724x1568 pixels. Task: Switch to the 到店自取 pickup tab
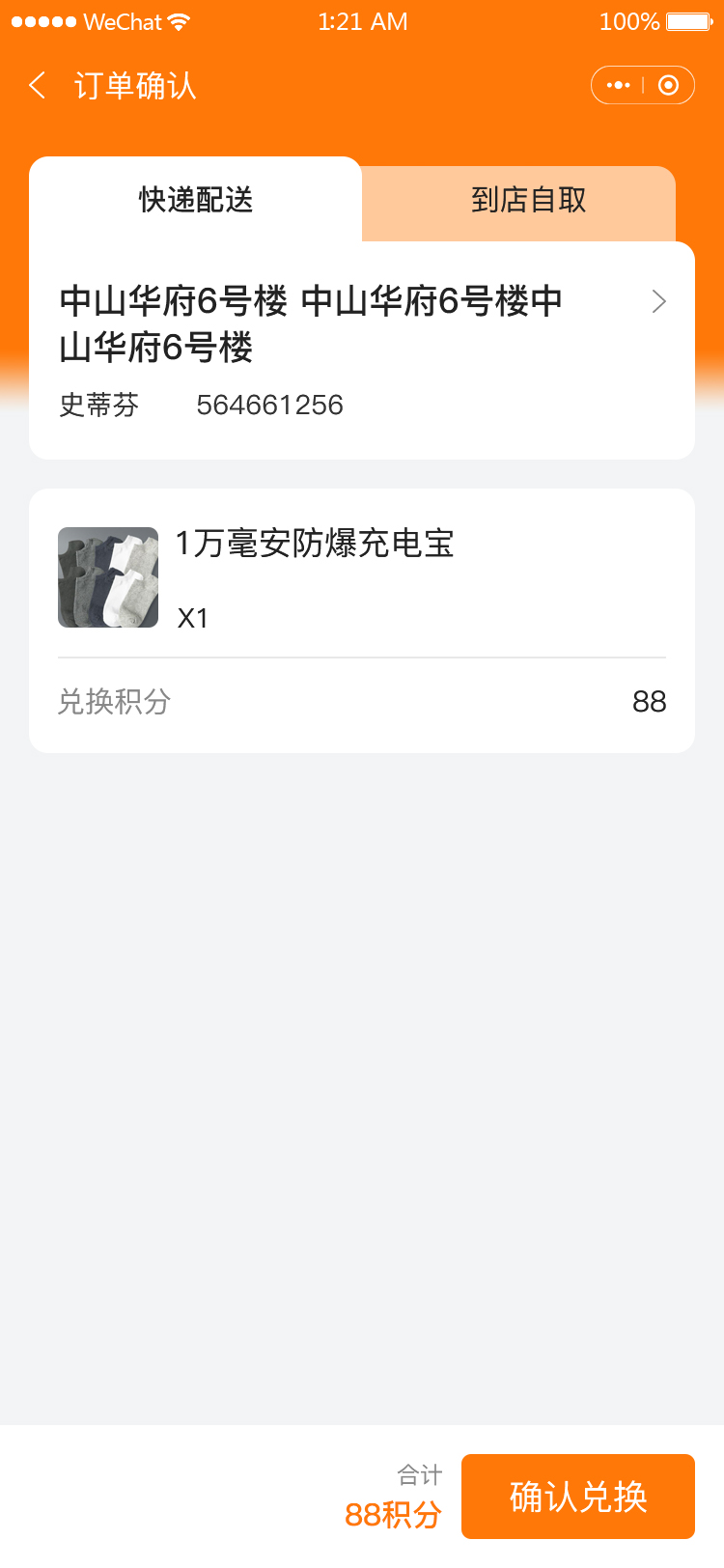coord(528,201)
